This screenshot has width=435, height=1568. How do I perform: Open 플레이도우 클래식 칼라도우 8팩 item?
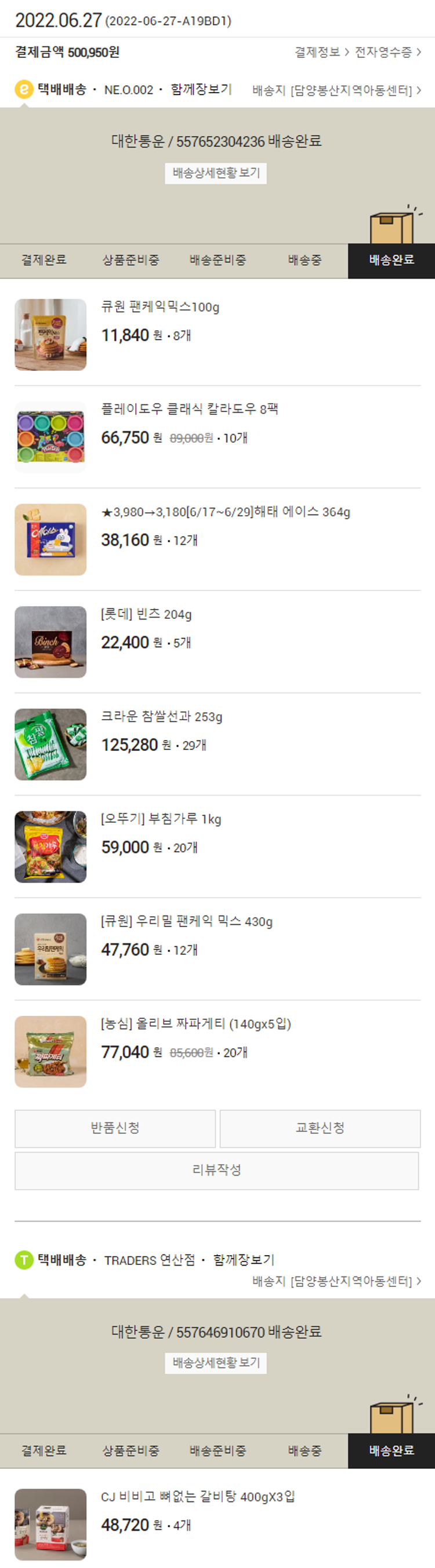pyautogui.click(x=189, y=409)
